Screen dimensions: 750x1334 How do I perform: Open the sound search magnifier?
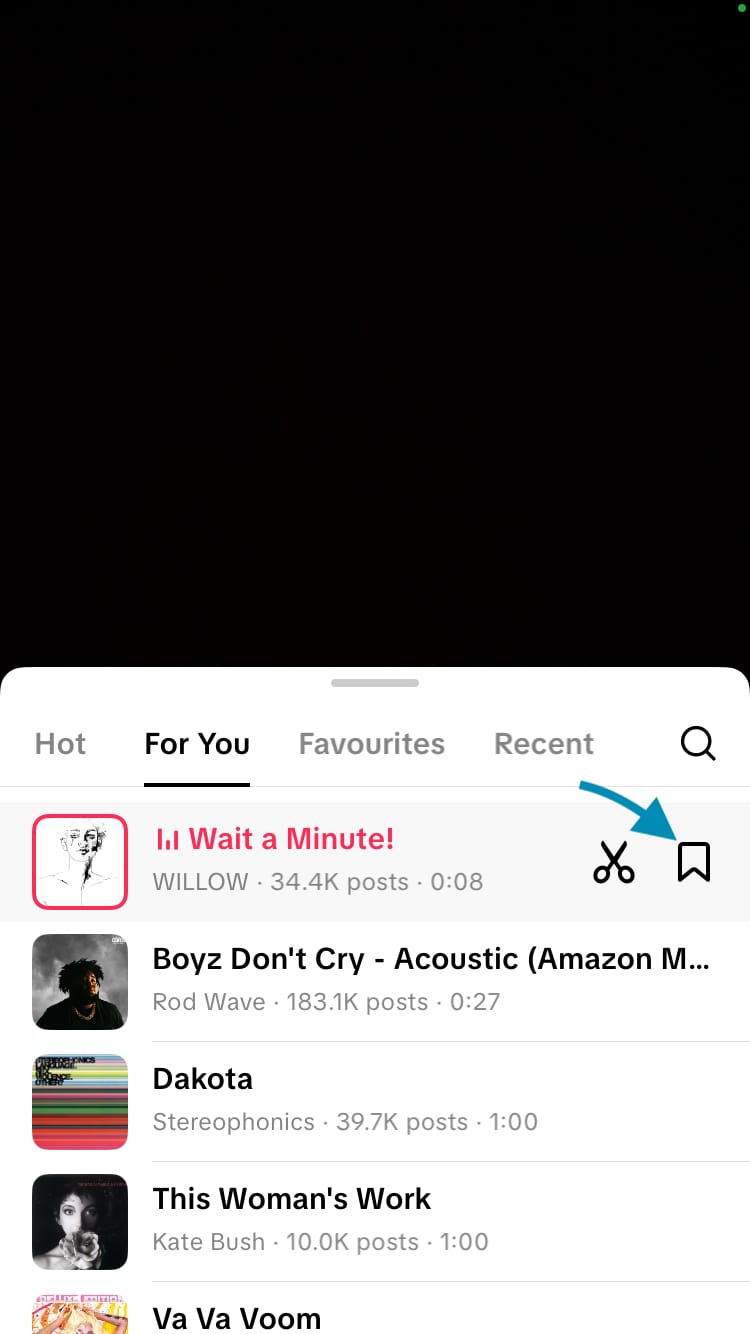click(697, 743)
